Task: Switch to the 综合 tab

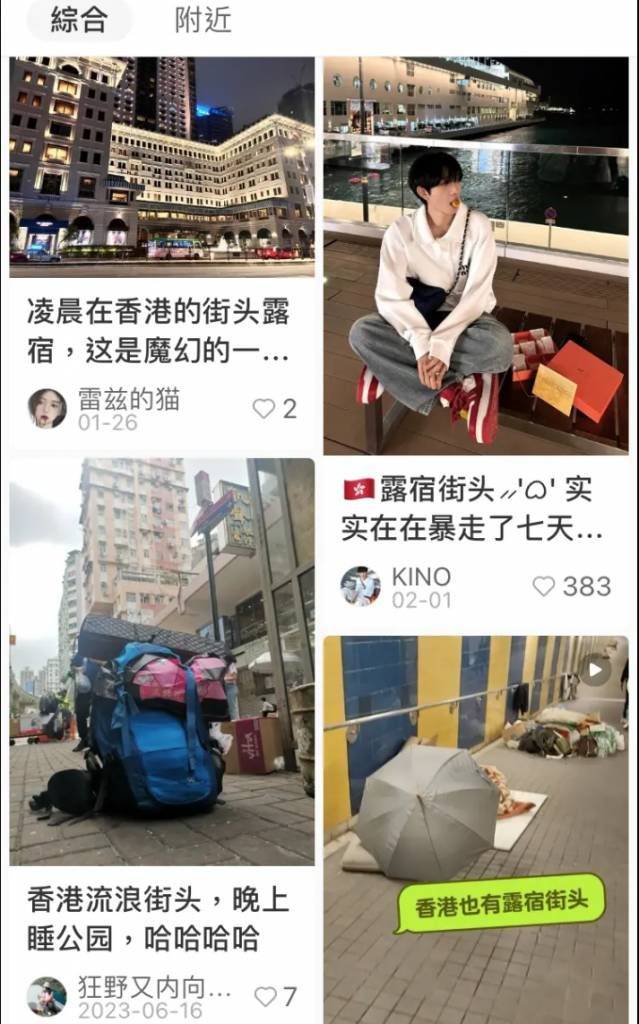Action: pos(79,21)
